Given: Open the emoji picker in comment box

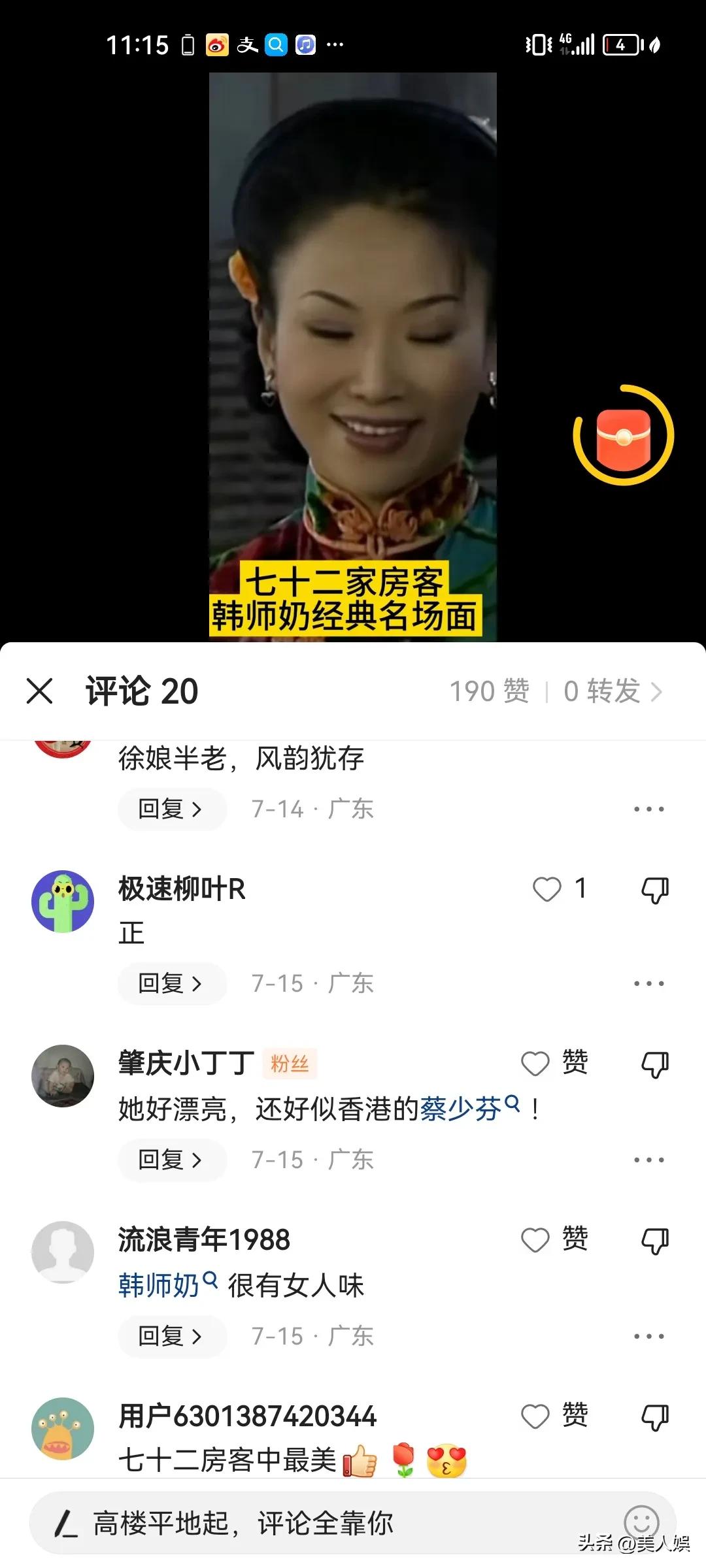Looking at the screenshot, I should click(x=641, y=1522).
